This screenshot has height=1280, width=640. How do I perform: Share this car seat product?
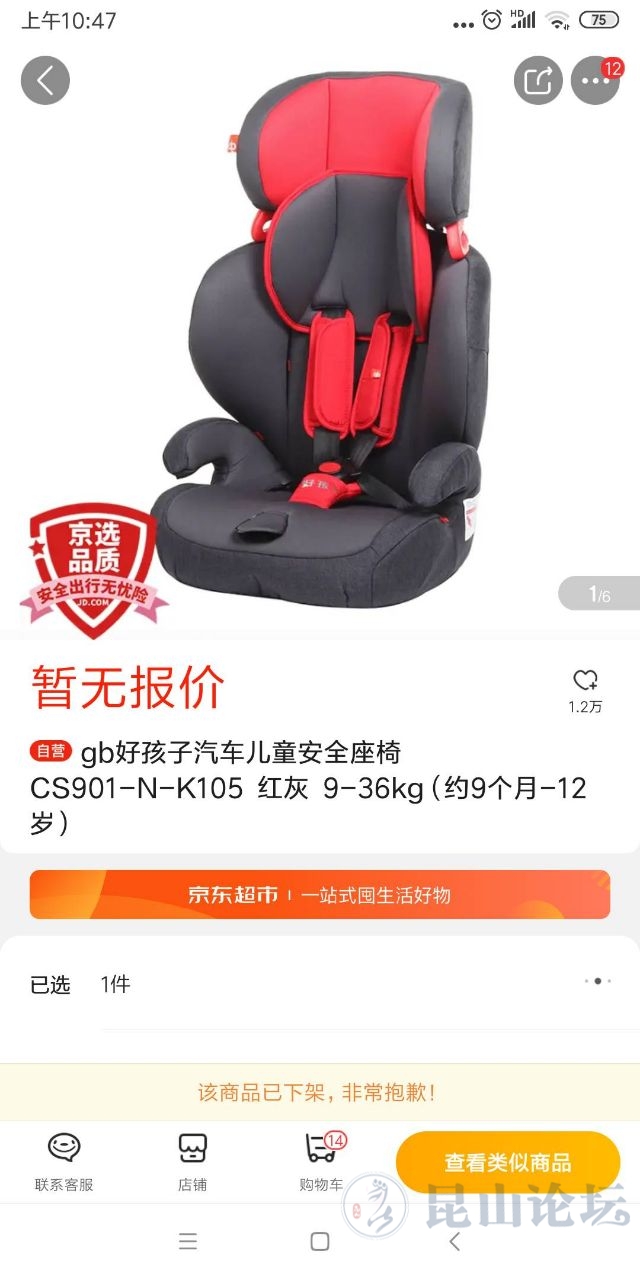pyautogui.click(x=538, y=81)
